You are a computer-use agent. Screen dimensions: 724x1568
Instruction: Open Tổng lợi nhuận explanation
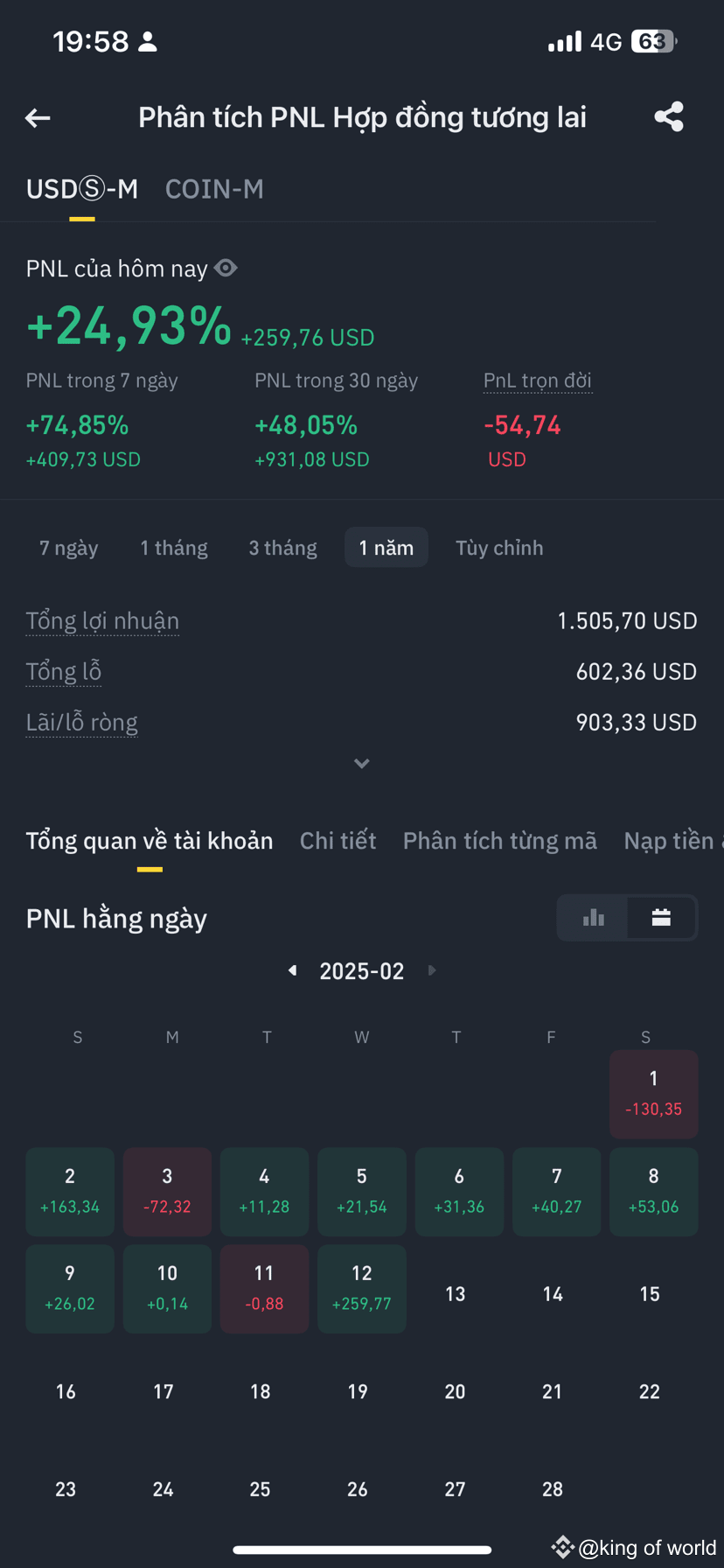pyautogui.click(x=102, y=619)
